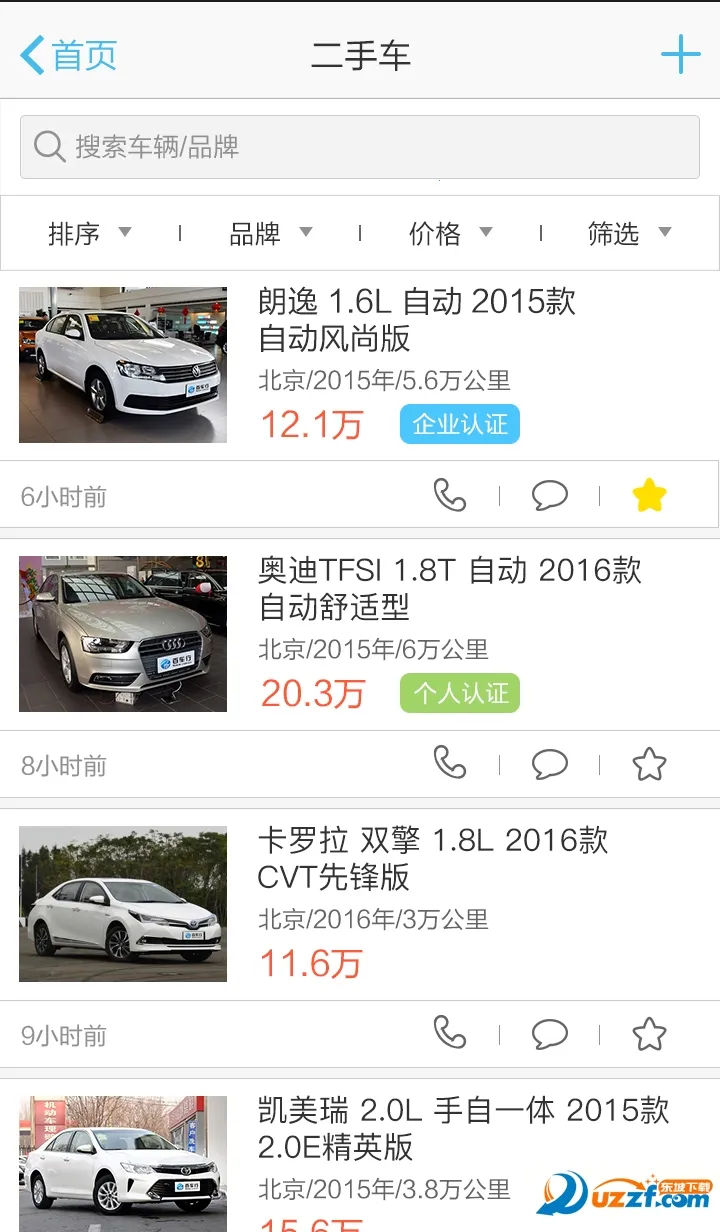The width and height of the screenshot is (720, 1232).
Task: Open the 朗逸 car photo thumbnail
Action: 121,364
